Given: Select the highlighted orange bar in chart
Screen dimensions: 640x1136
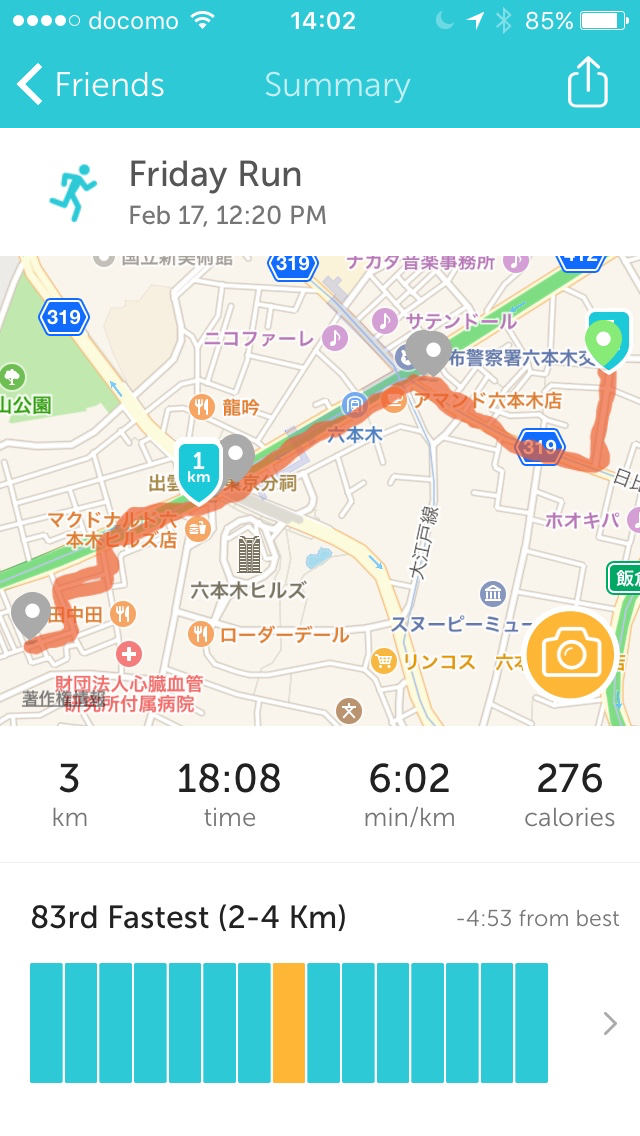Looking at the screenshot, I should (x=289, y=1022).
